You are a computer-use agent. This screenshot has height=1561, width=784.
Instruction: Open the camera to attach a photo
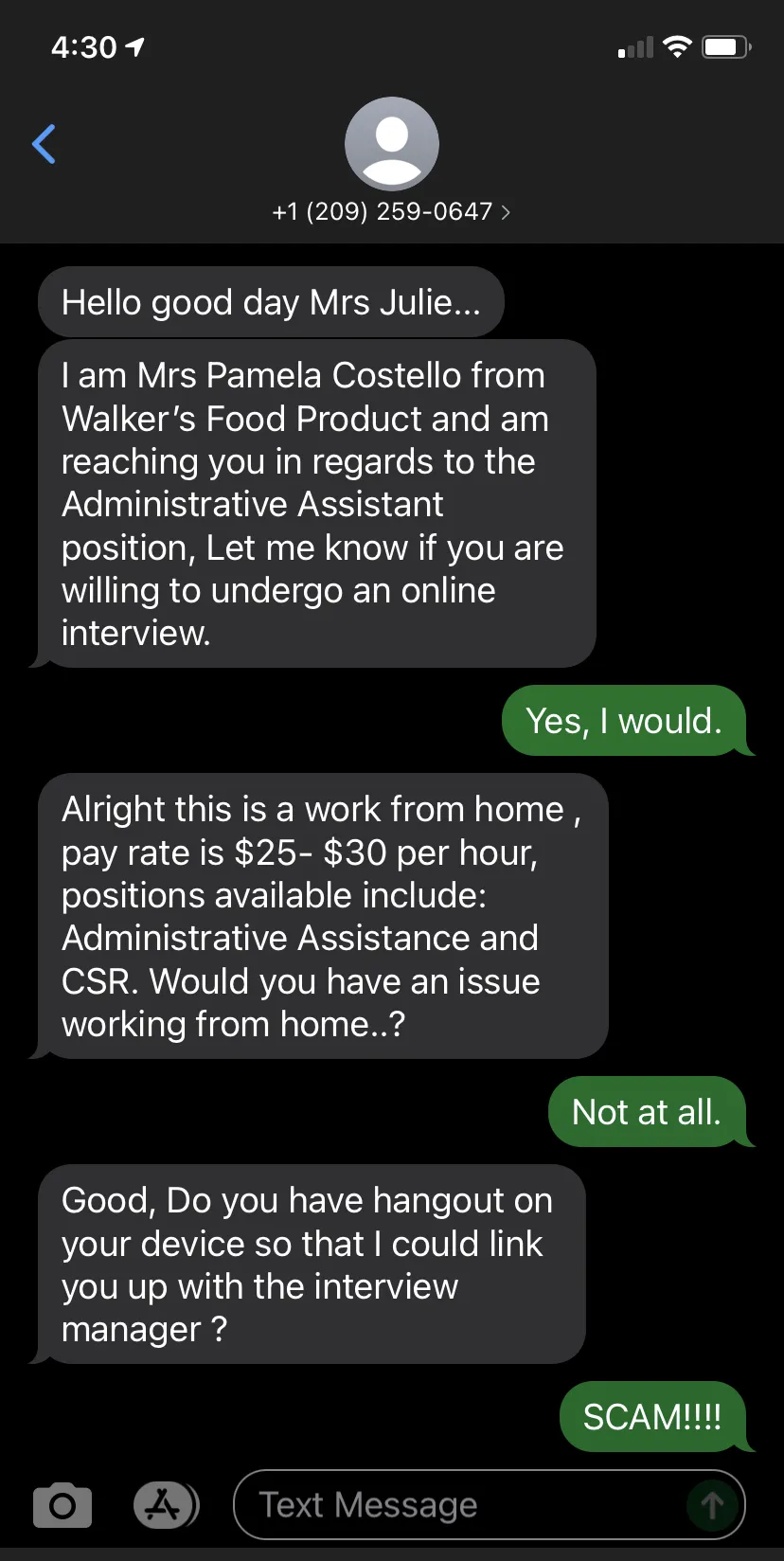[x=62, y=1505]
